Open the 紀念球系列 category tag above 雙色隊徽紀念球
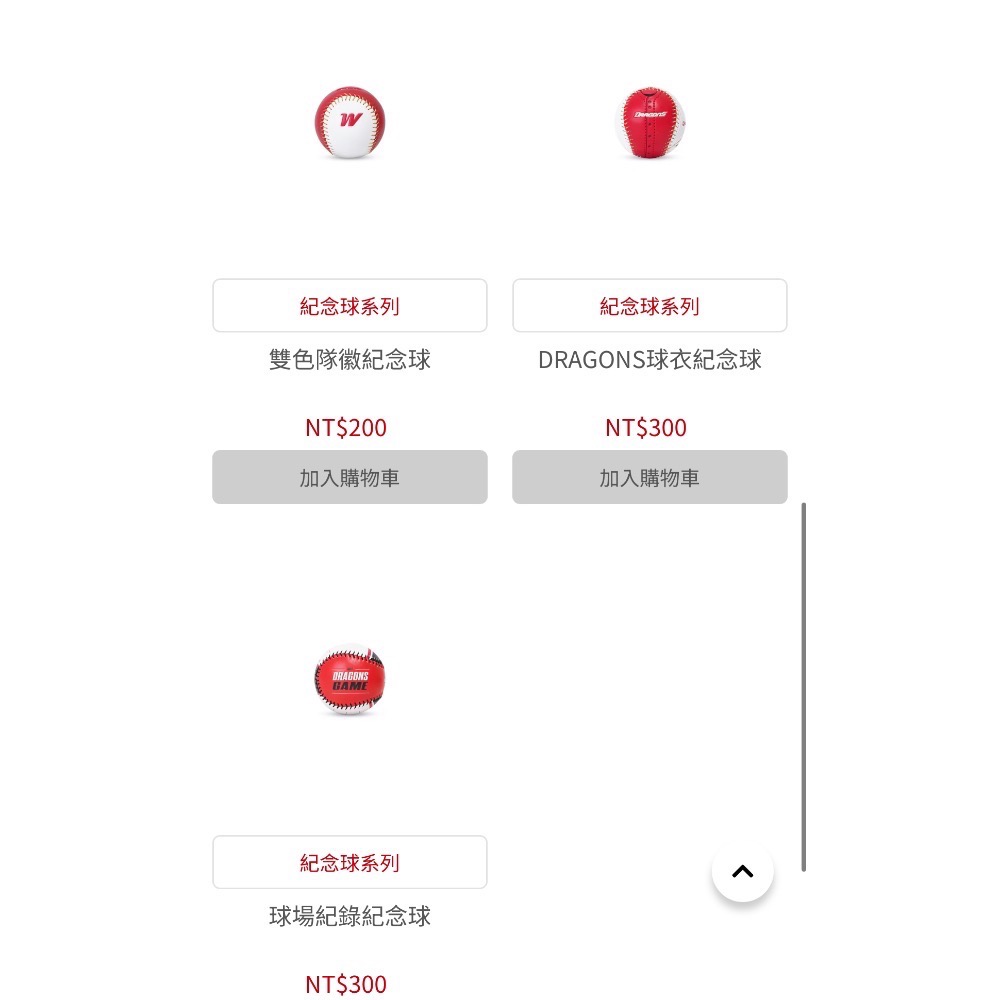 (349, 306)
